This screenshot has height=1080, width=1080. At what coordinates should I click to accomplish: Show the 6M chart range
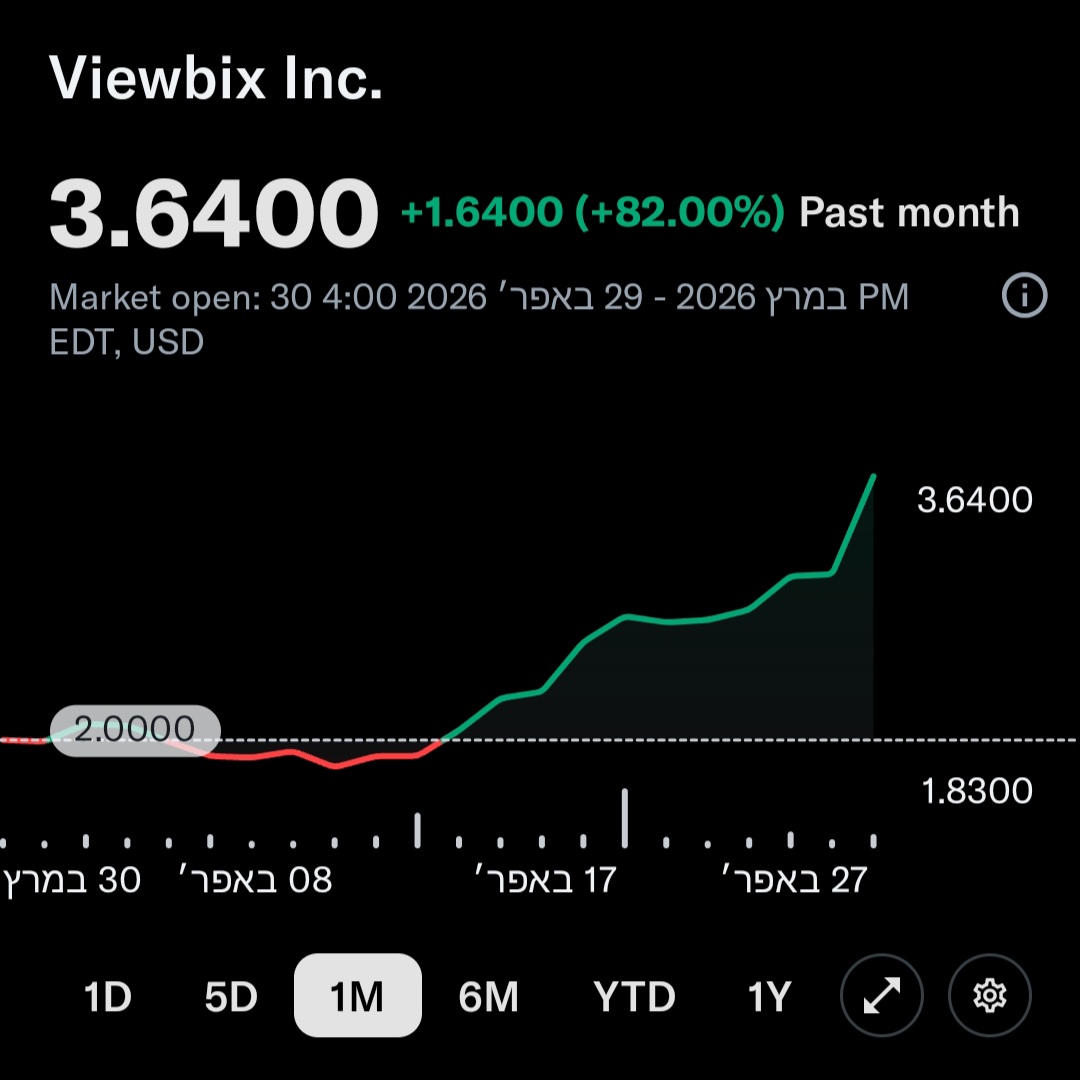pyautogui.click(x=489, y=996)
